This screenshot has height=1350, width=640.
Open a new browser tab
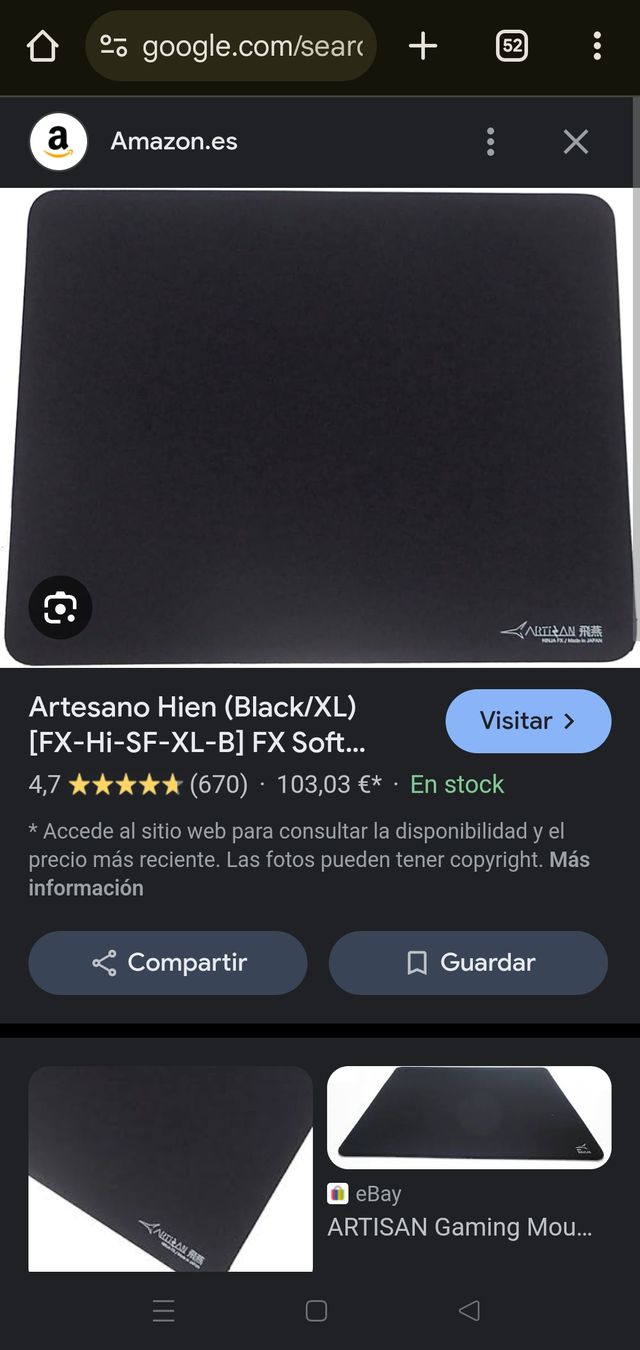[x=423, y=46]
